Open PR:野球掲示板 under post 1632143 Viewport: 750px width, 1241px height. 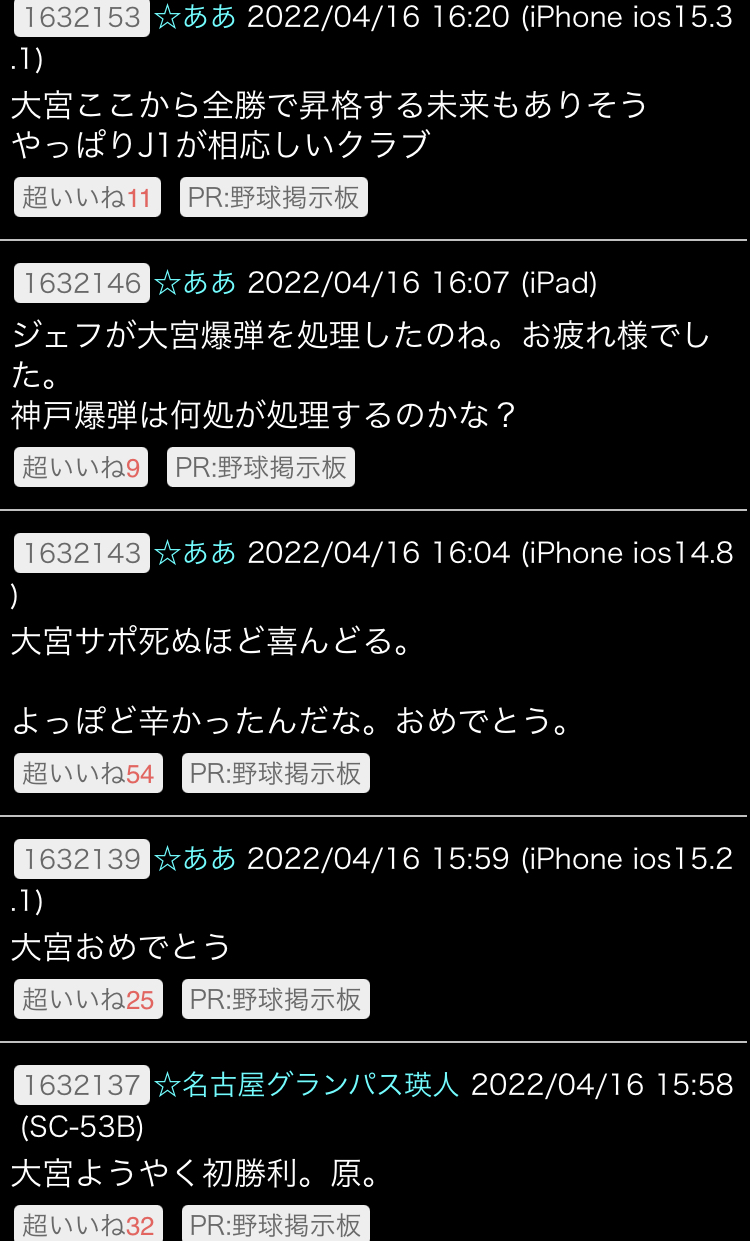coord(276,773)
